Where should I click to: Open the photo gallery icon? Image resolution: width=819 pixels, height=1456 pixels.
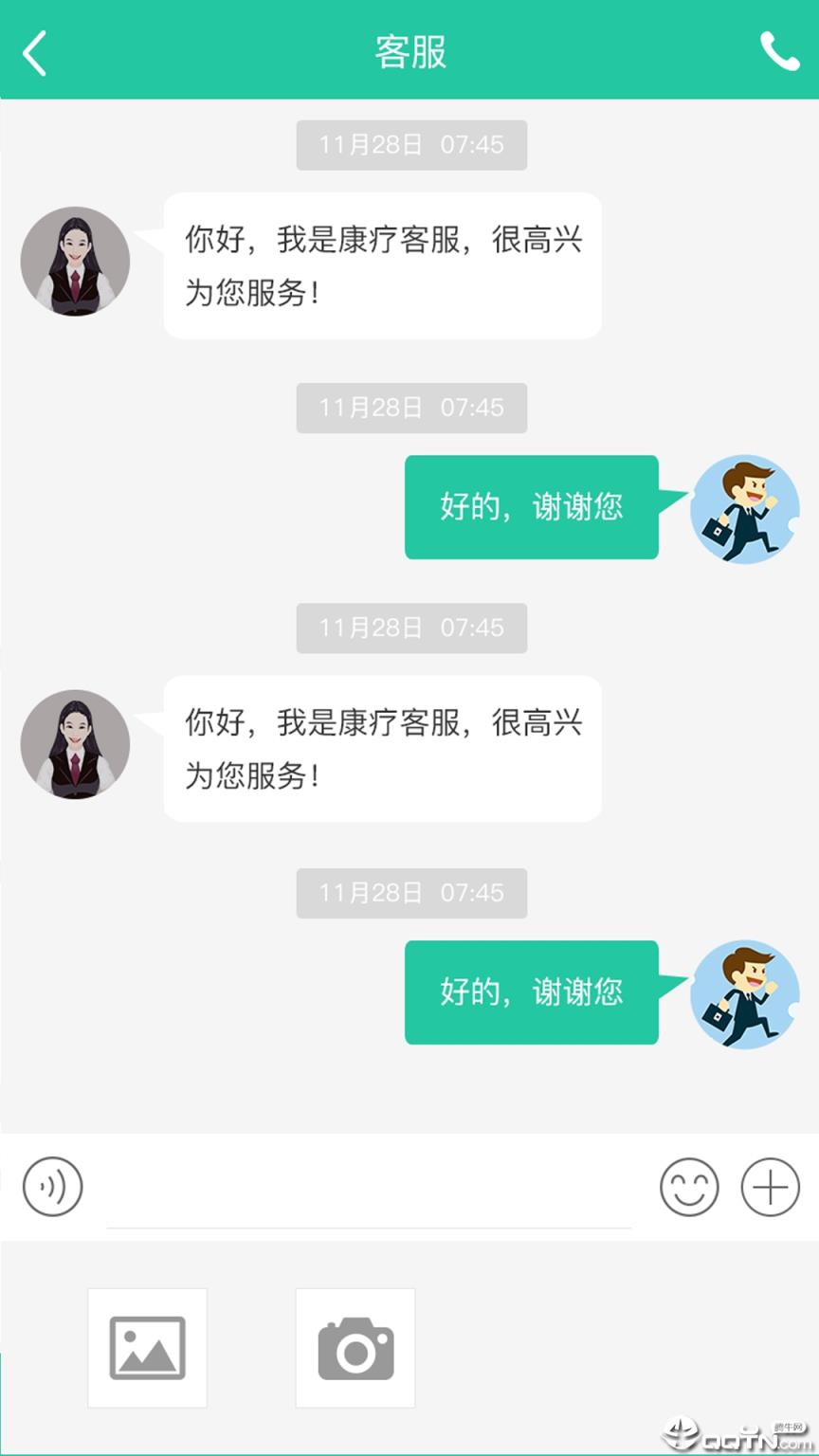tap(147, 1348)
